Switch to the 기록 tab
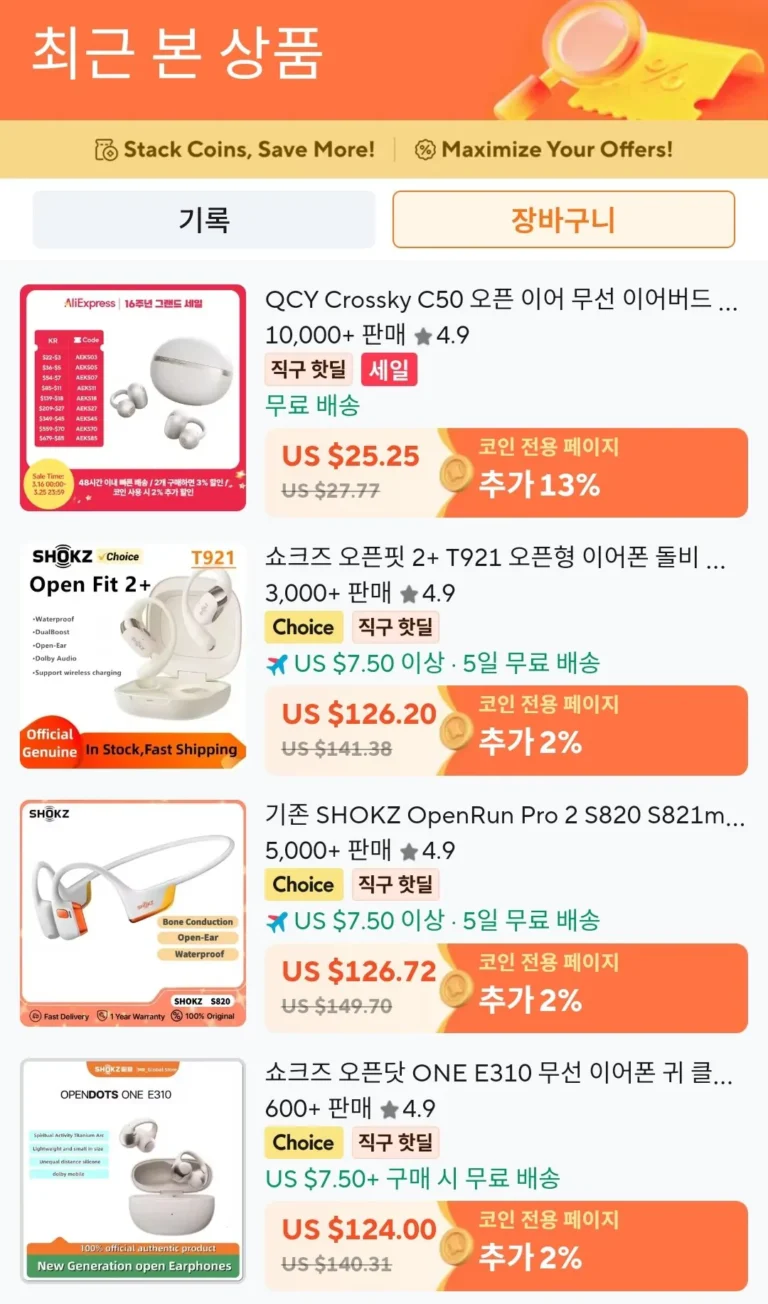The width and height of the screenshot is (768, 1304). pos(204,219)
